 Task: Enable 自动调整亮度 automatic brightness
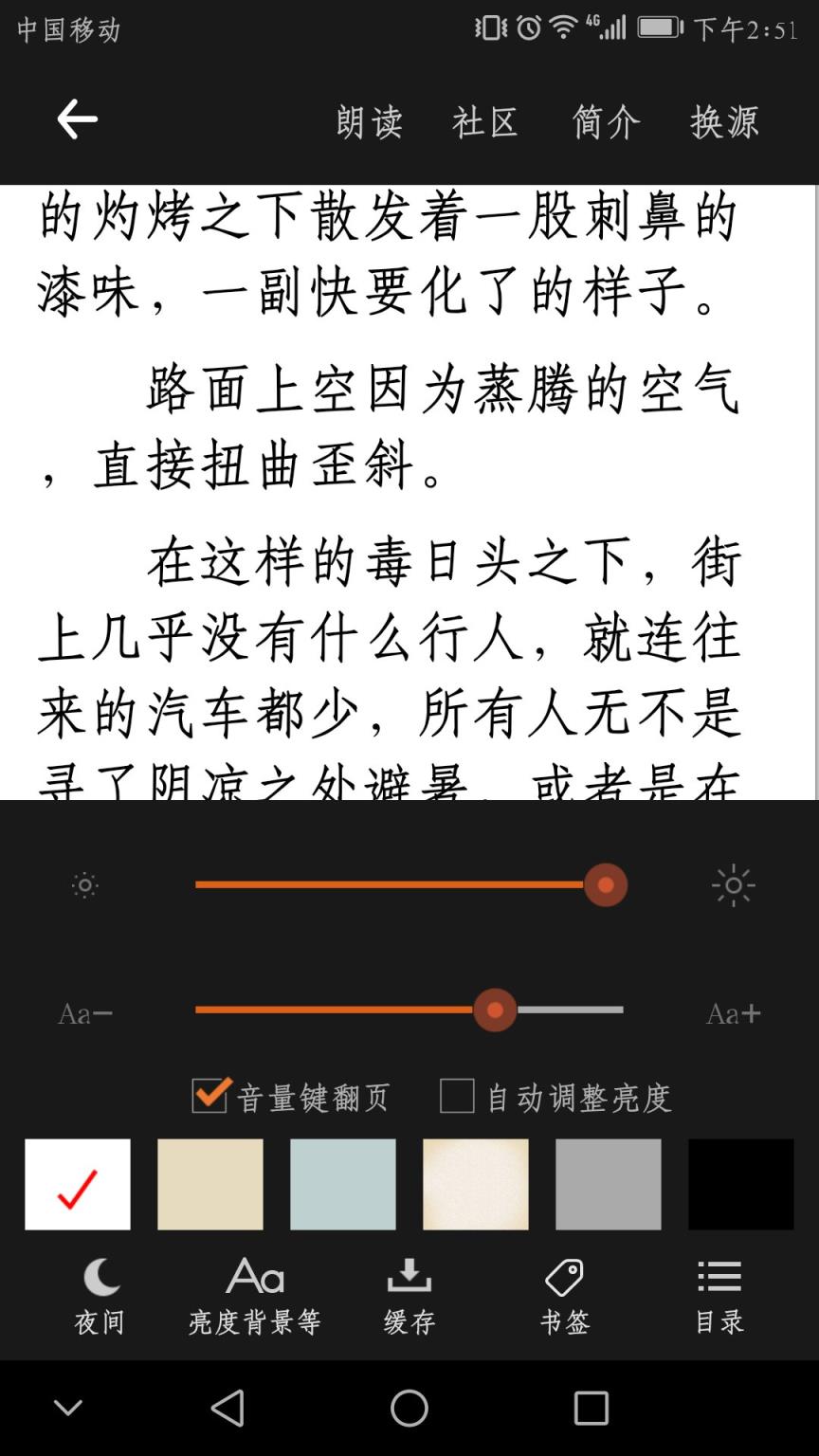pyautogui.click(x=457, y=1096)
